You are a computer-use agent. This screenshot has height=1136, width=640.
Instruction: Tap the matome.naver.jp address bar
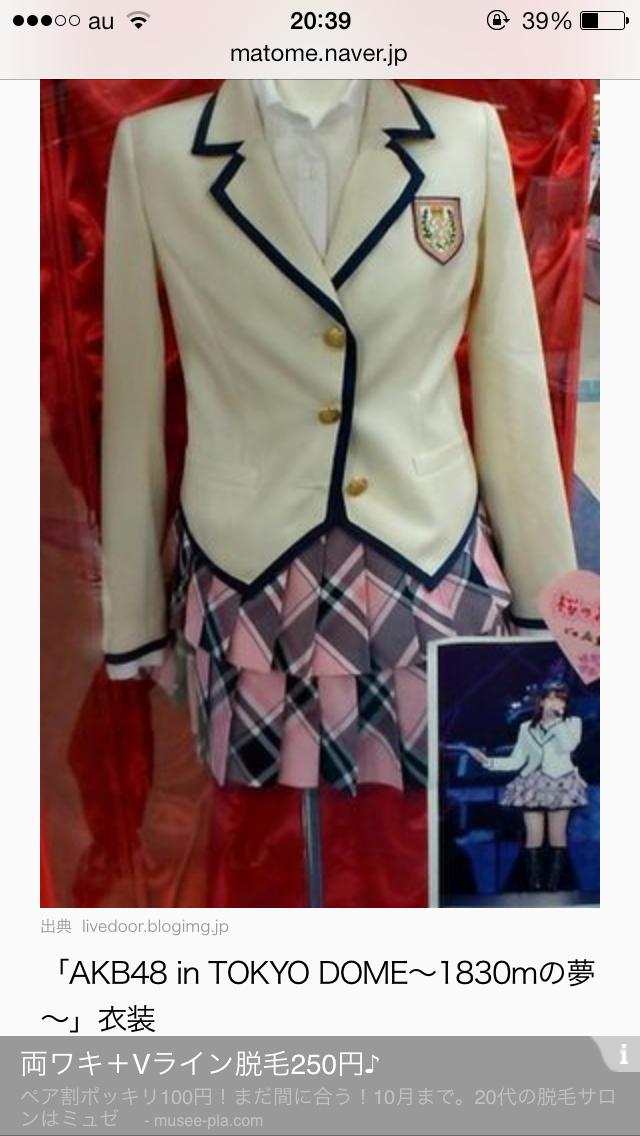(319, 53)
